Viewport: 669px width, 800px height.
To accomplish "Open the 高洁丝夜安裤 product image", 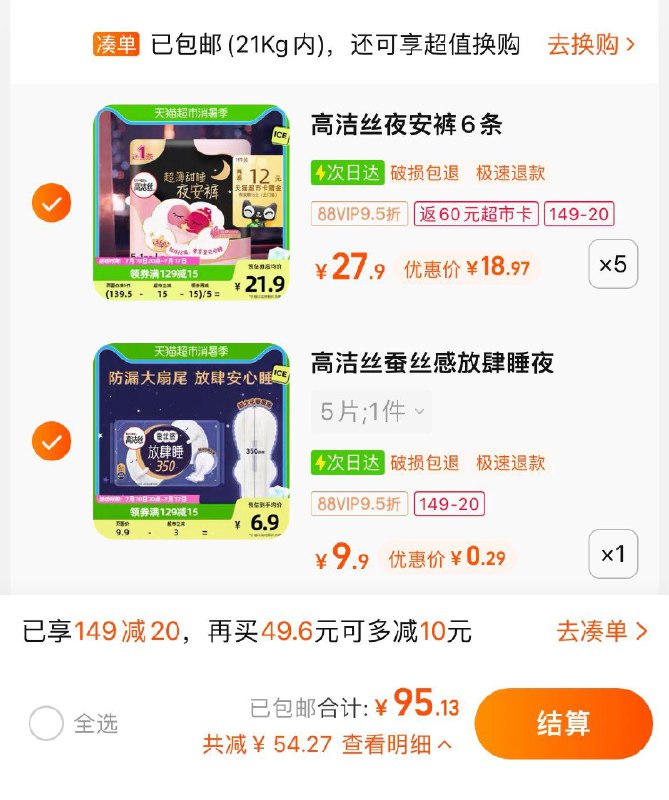I will coord(191,203).
